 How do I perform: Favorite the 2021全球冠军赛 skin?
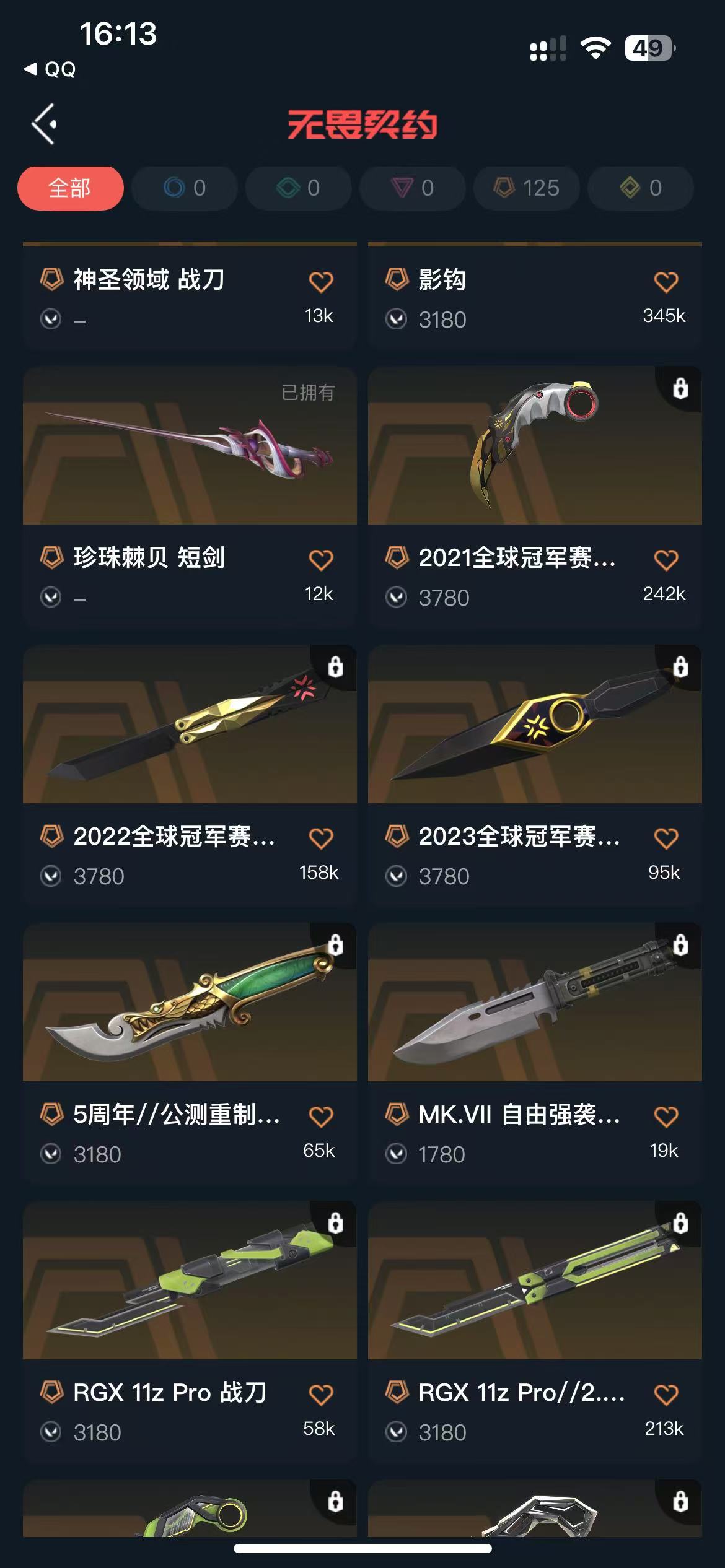[666, 560]
